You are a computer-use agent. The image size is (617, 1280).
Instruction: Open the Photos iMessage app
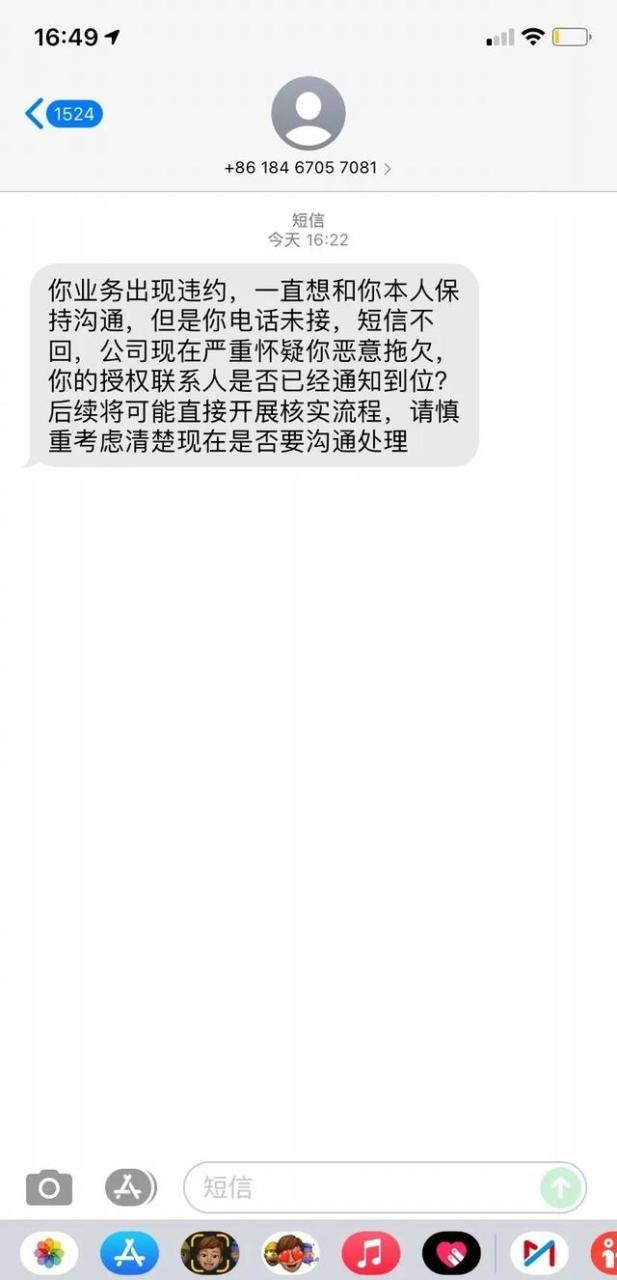pos(50,1252)
